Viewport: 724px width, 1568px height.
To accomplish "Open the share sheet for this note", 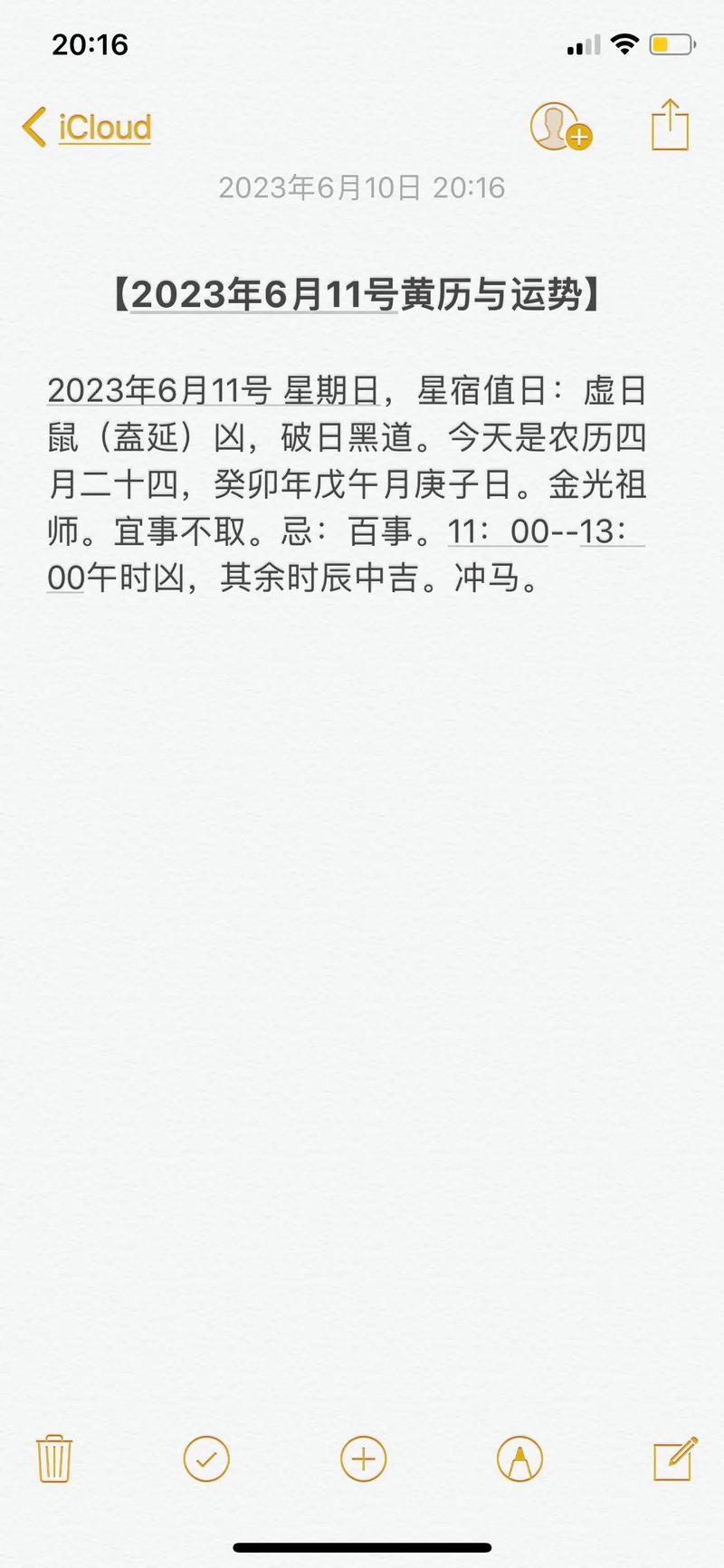I will pyautogui.click(x=670, y=125).
